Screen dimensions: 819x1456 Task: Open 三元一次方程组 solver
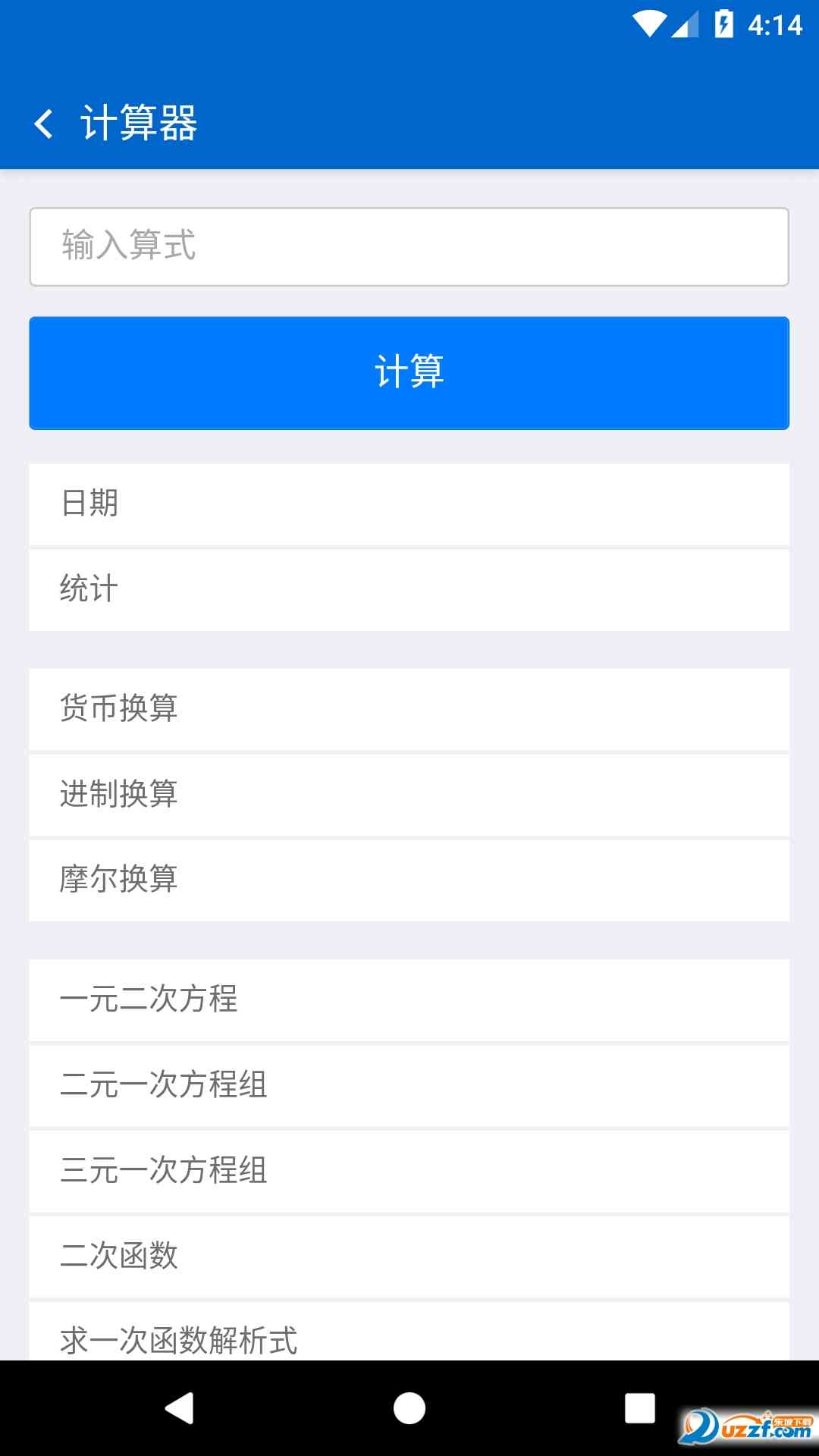[409, 1171]
